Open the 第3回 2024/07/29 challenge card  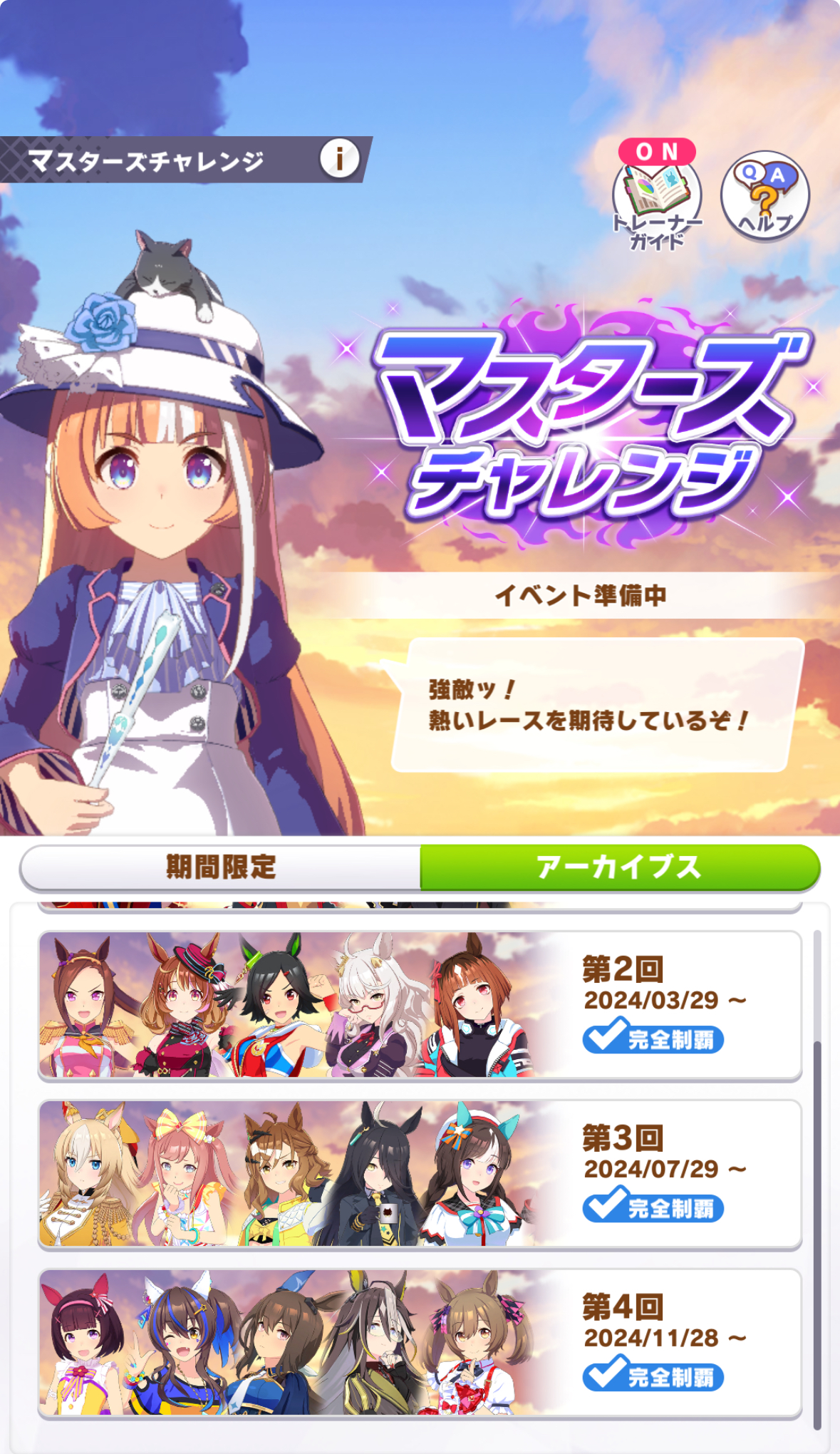click(420, 1174)
